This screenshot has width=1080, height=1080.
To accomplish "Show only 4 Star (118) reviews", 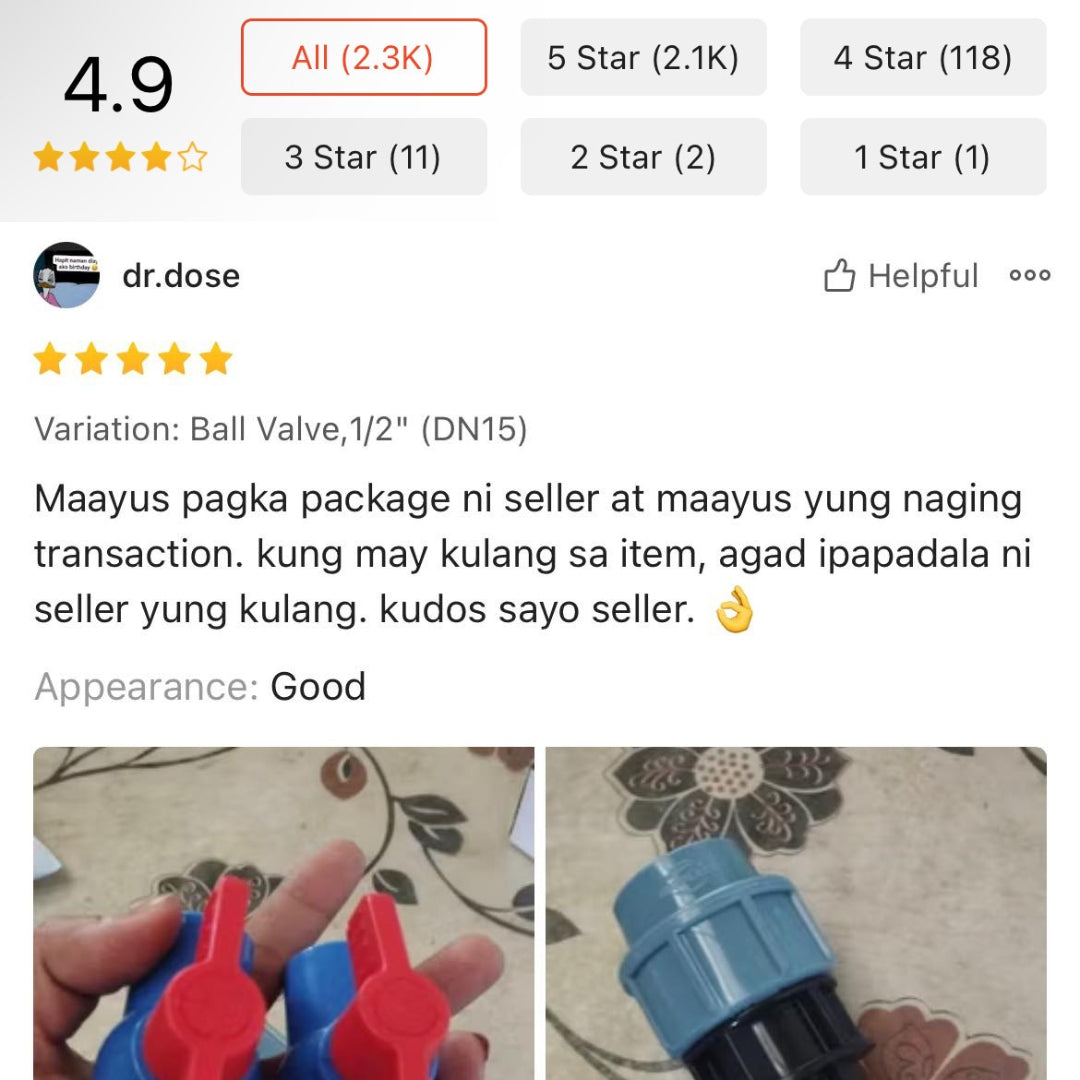I will point(922,58).
